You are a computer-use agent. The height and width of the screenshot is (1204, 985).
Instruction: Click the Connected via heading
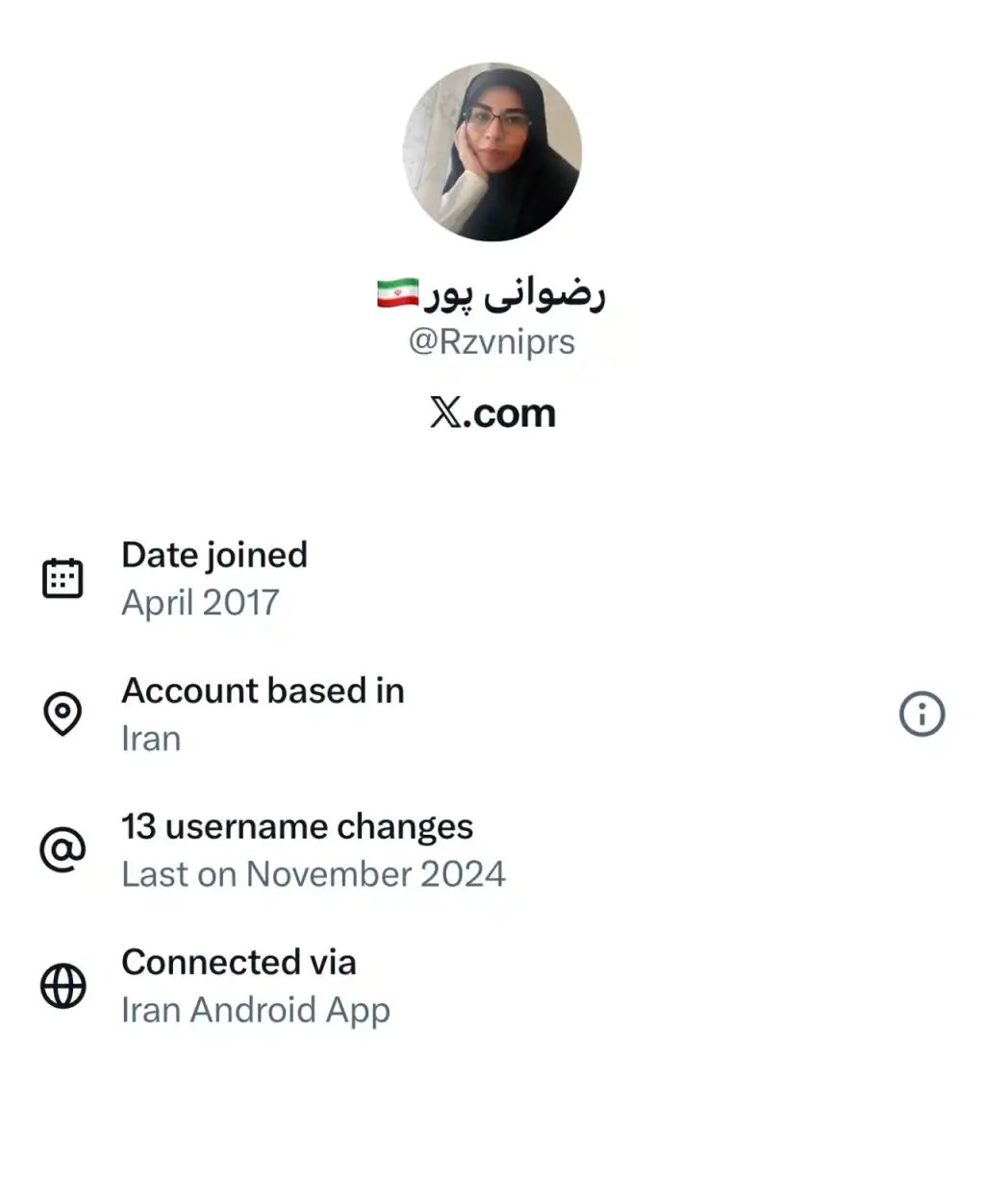(x=239, y=963)
